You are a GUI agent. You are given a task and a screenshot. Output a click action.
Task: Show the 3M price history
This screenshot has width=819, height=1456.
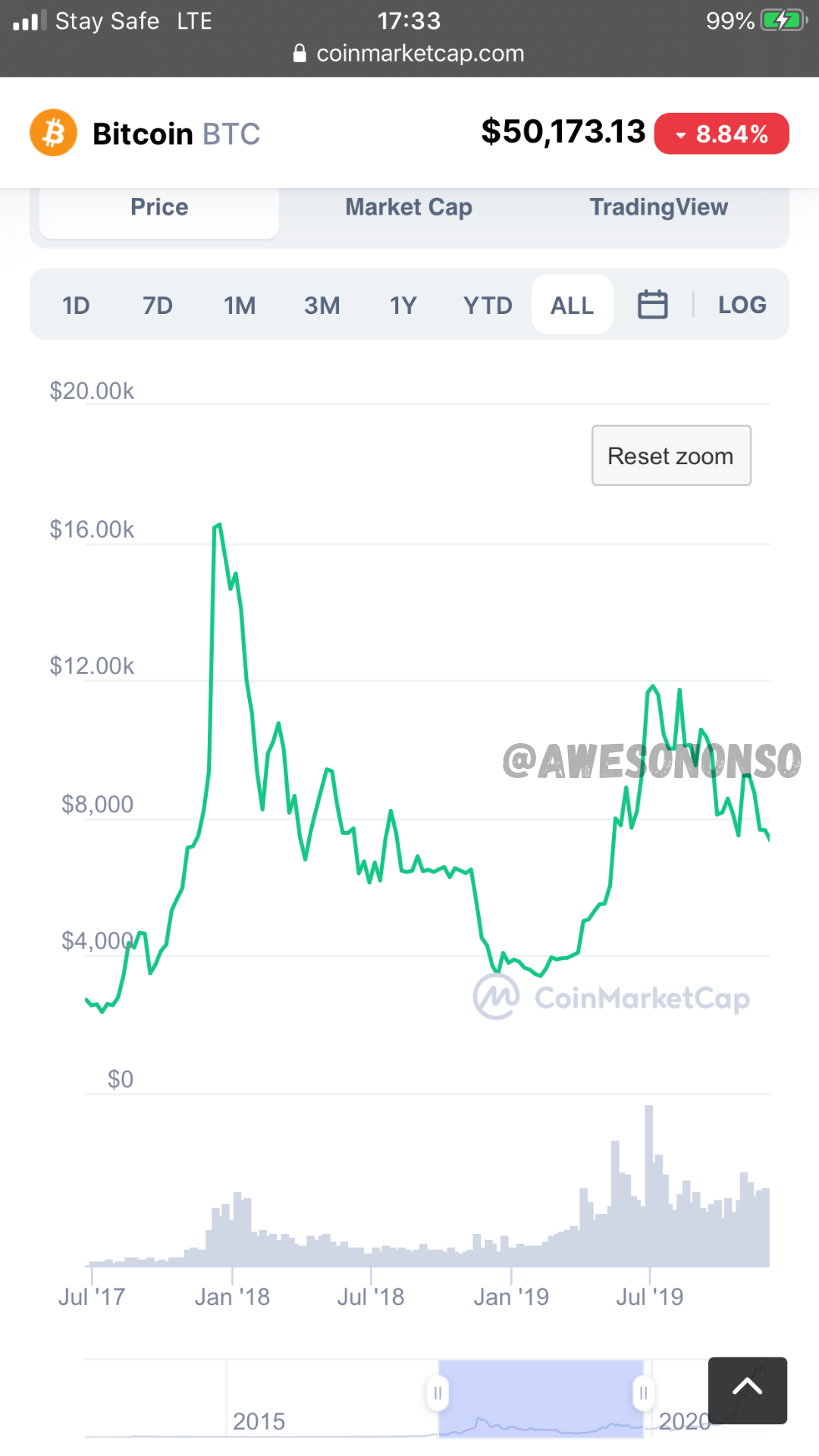coord(322,306)
